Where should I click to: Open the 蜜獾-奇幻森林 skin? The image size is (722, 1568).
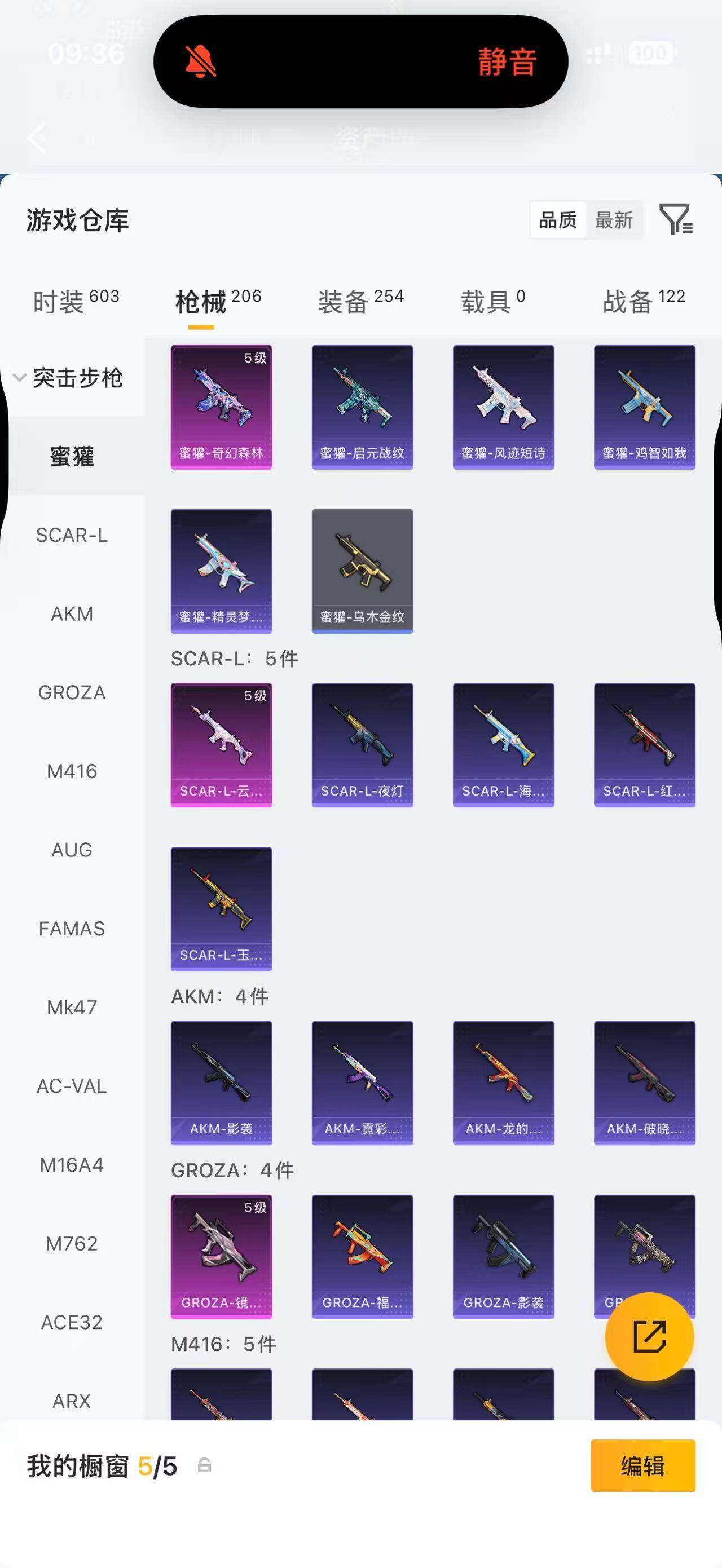(x=222, y=407)
